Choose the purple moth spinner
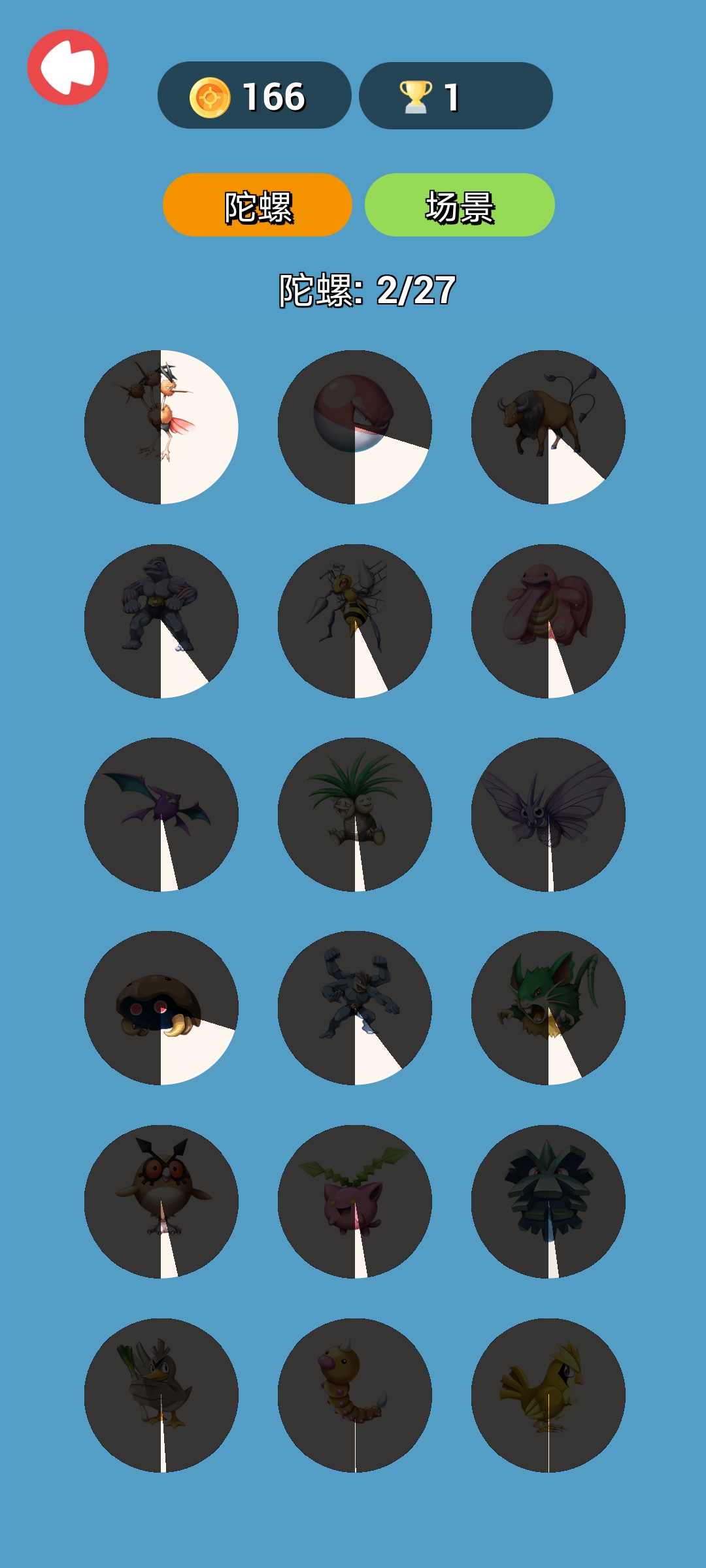Viewport: 706px width, 1568px height. pos(548,814)
